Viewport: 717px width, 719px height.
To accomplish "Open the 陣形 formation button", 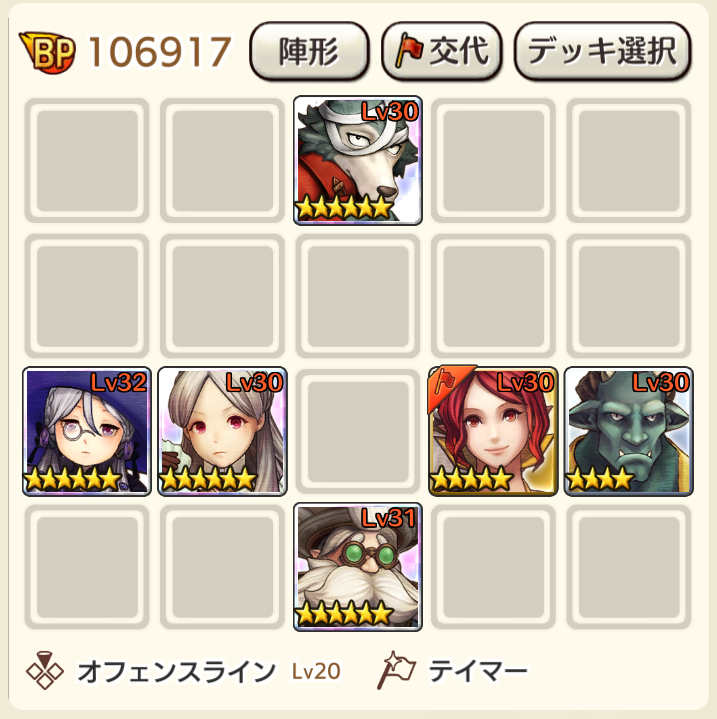I will coord(309,50).
